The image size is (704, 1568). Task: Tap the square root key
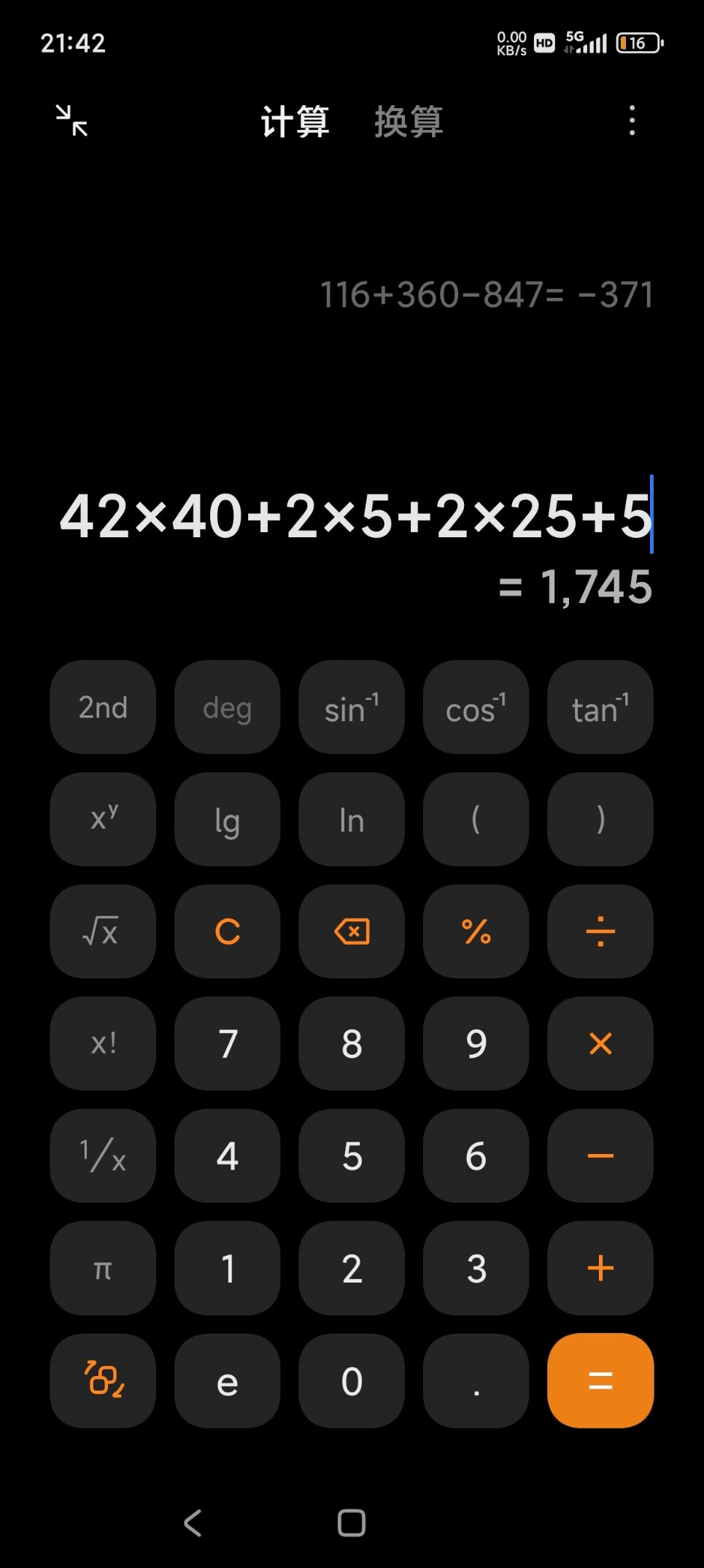click(103, 931)
